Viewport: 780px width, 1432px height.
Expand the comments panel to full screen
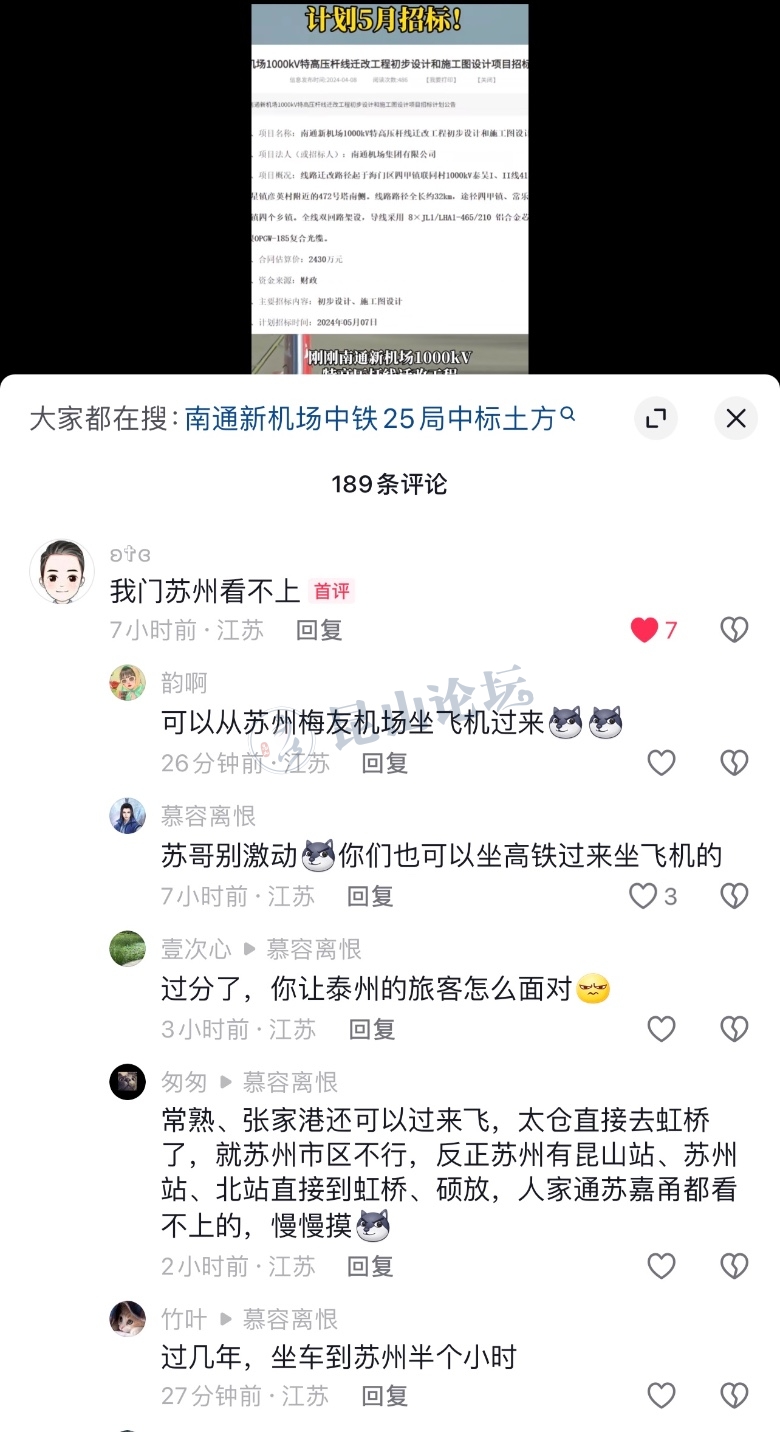click(656, 418)
